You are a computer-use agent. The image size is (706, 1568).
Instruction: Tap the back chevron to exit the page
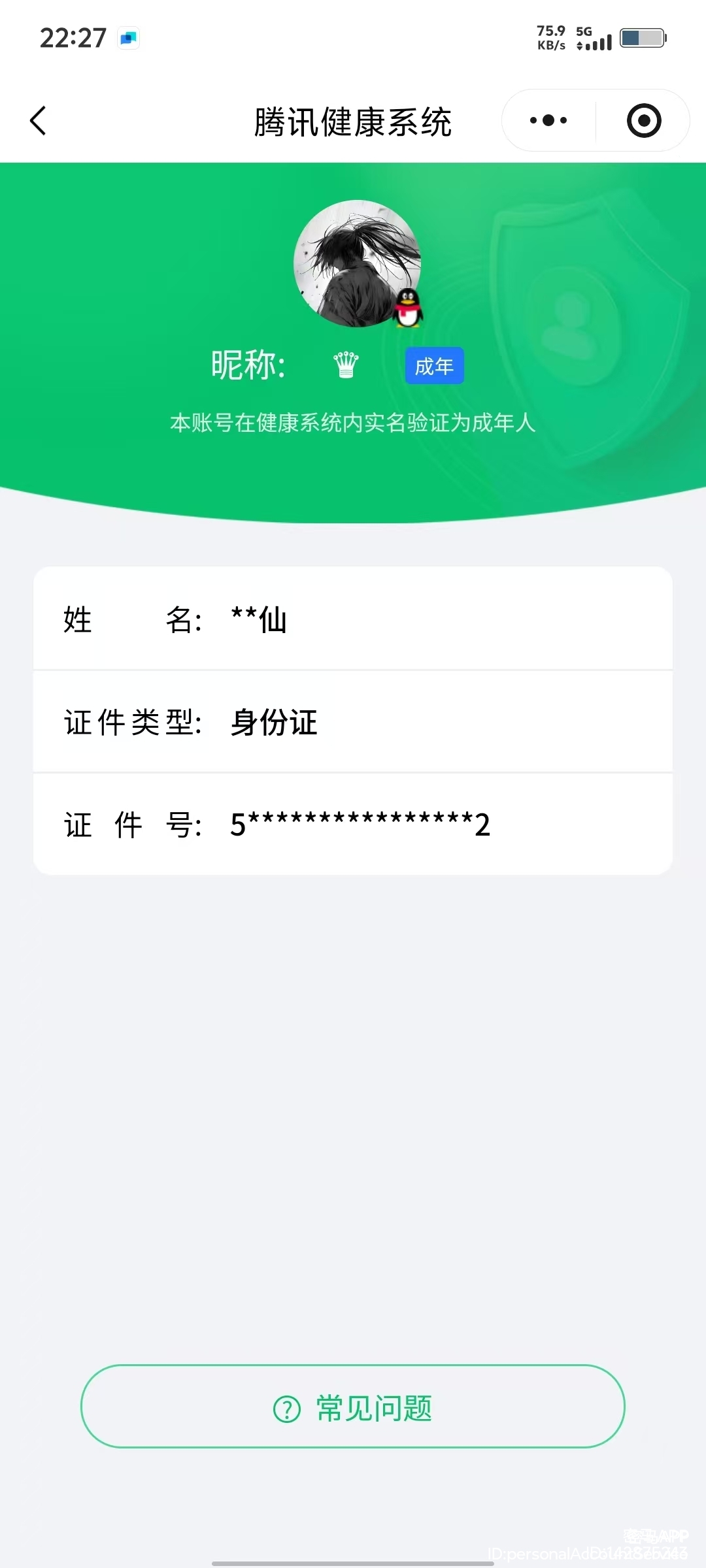[37, 121]
